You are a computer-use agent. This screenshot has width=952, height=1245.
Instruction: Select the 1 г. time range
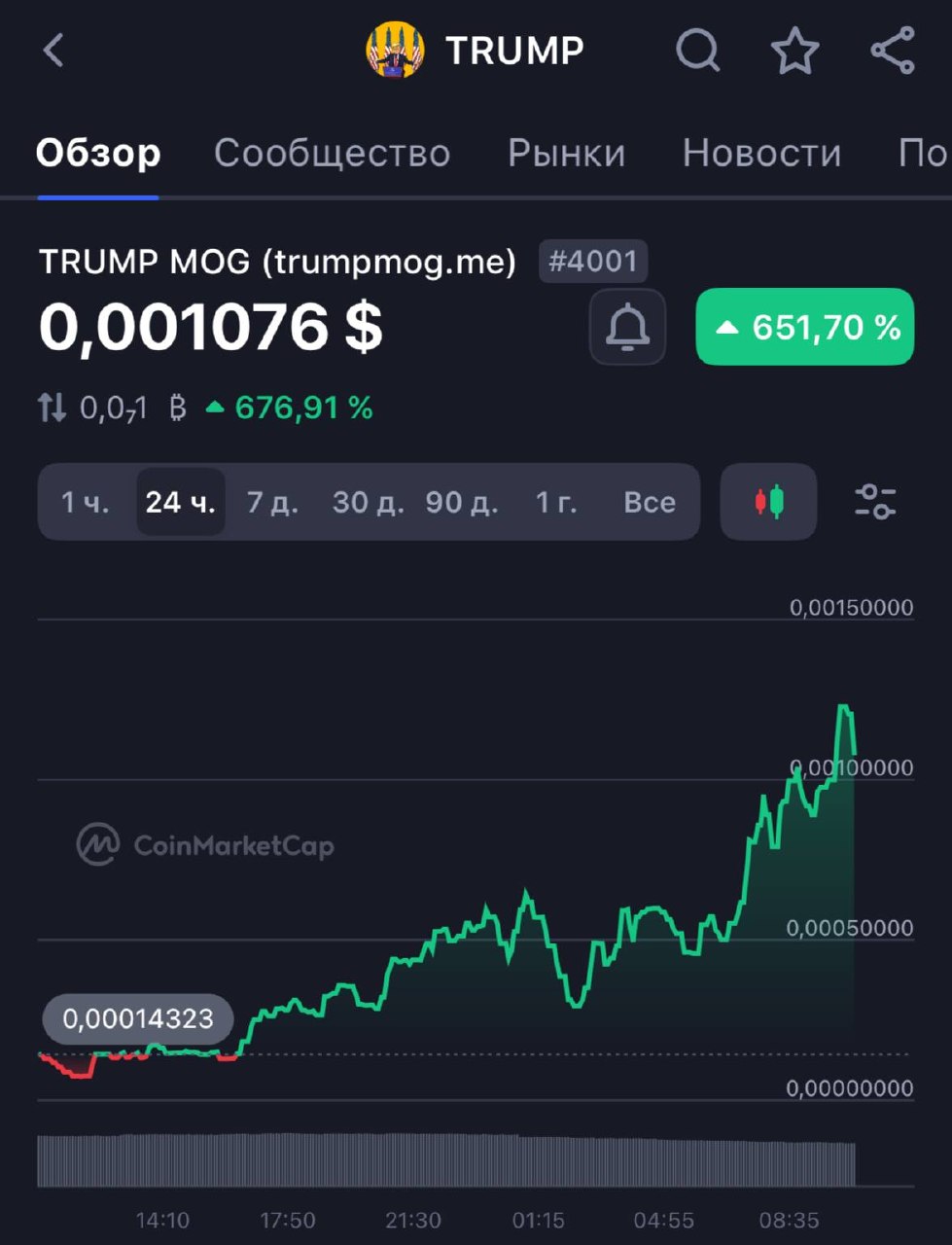click(556, 502)
